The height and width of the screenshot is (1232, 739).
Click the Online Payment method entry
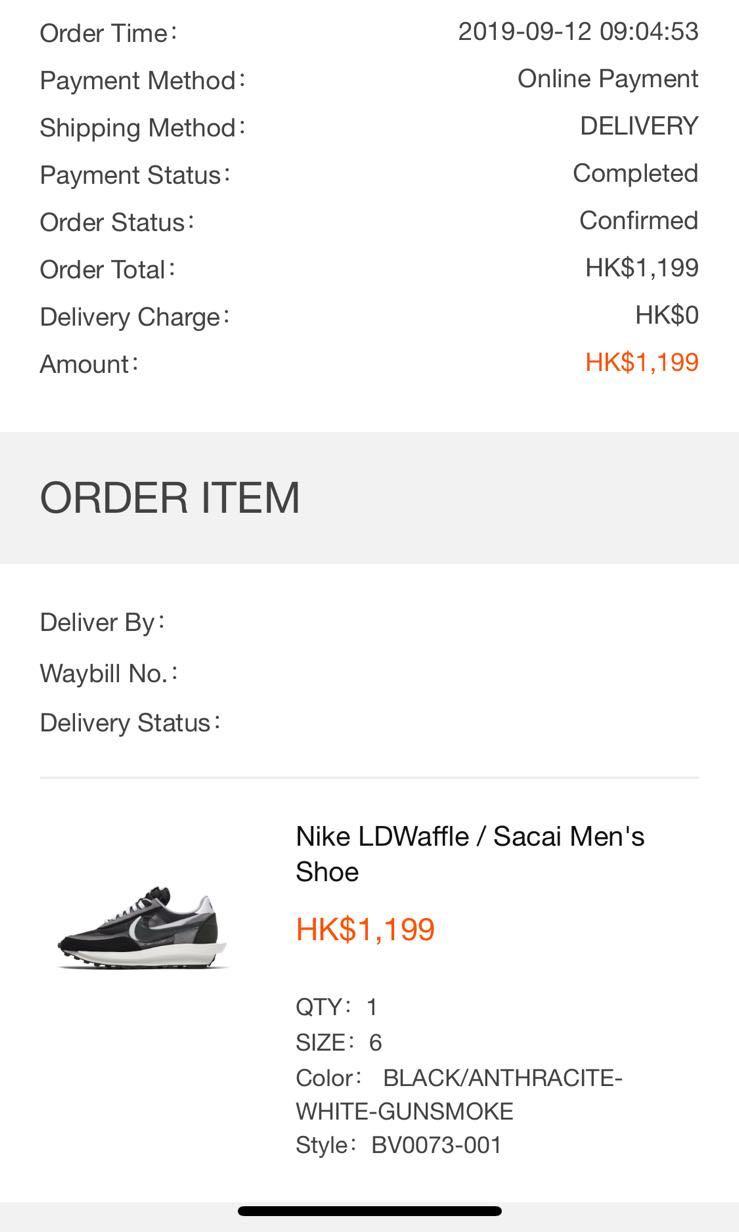(x=607, y=78)
